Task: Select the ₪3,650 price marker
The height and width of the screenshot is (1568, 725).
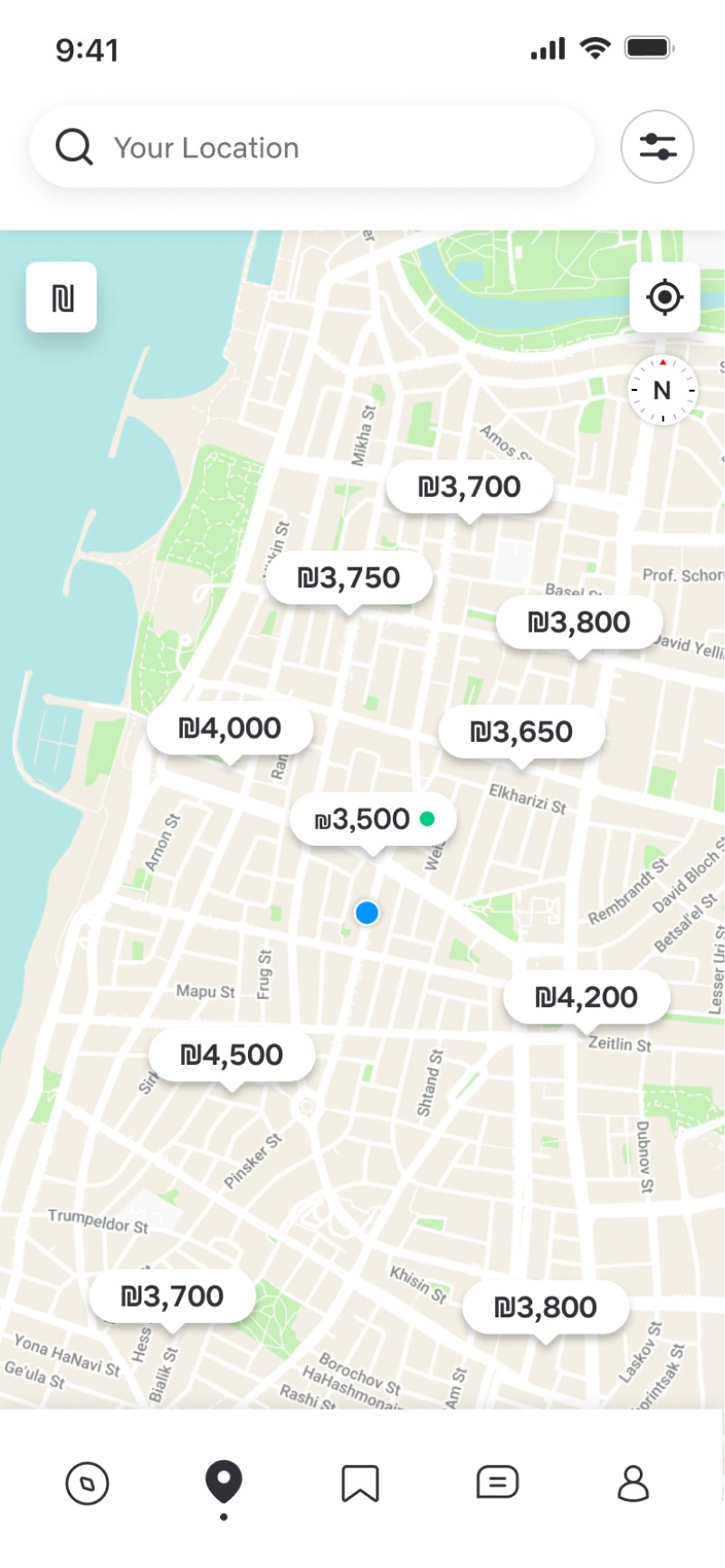Action: point(521,733)
